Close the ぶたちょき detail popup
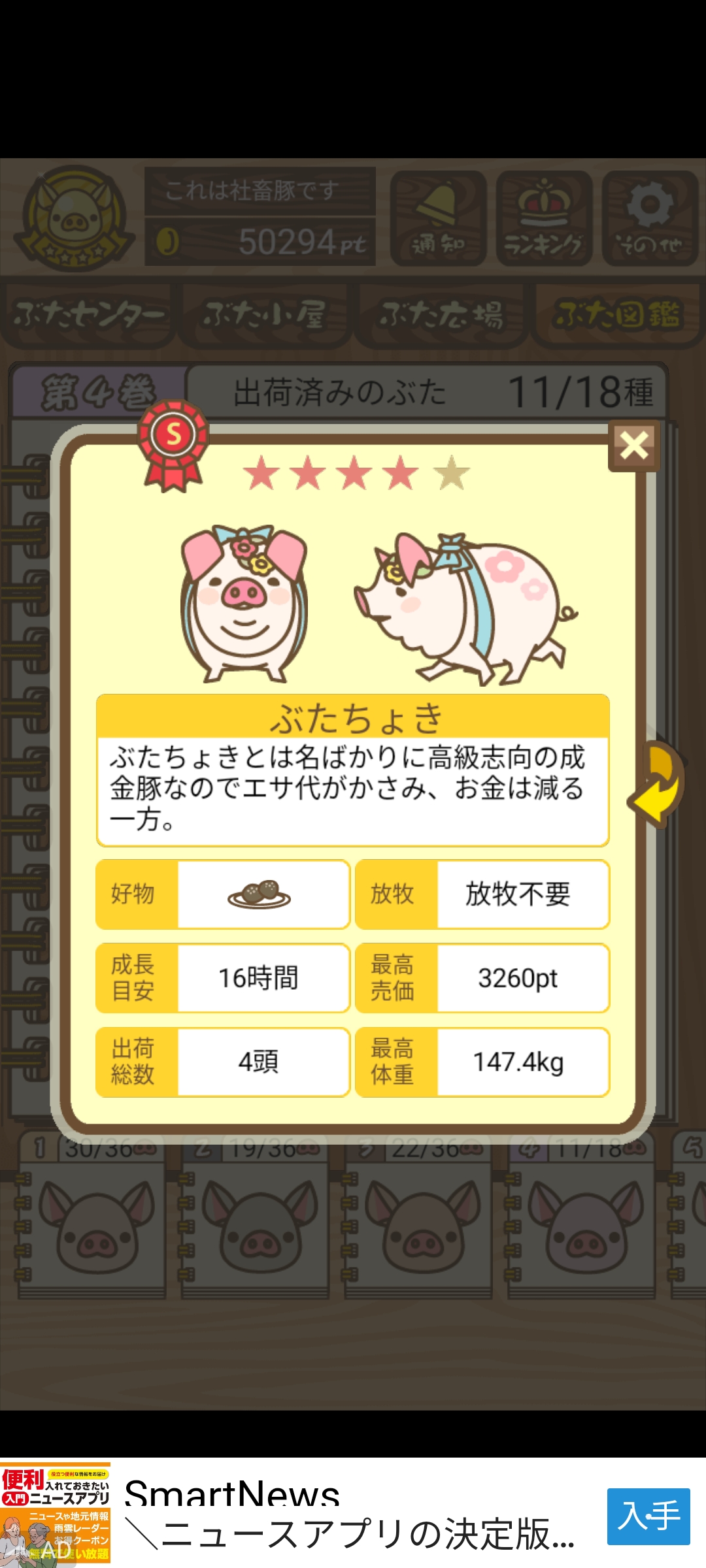706x1568 pixels. tap(633, 446)
